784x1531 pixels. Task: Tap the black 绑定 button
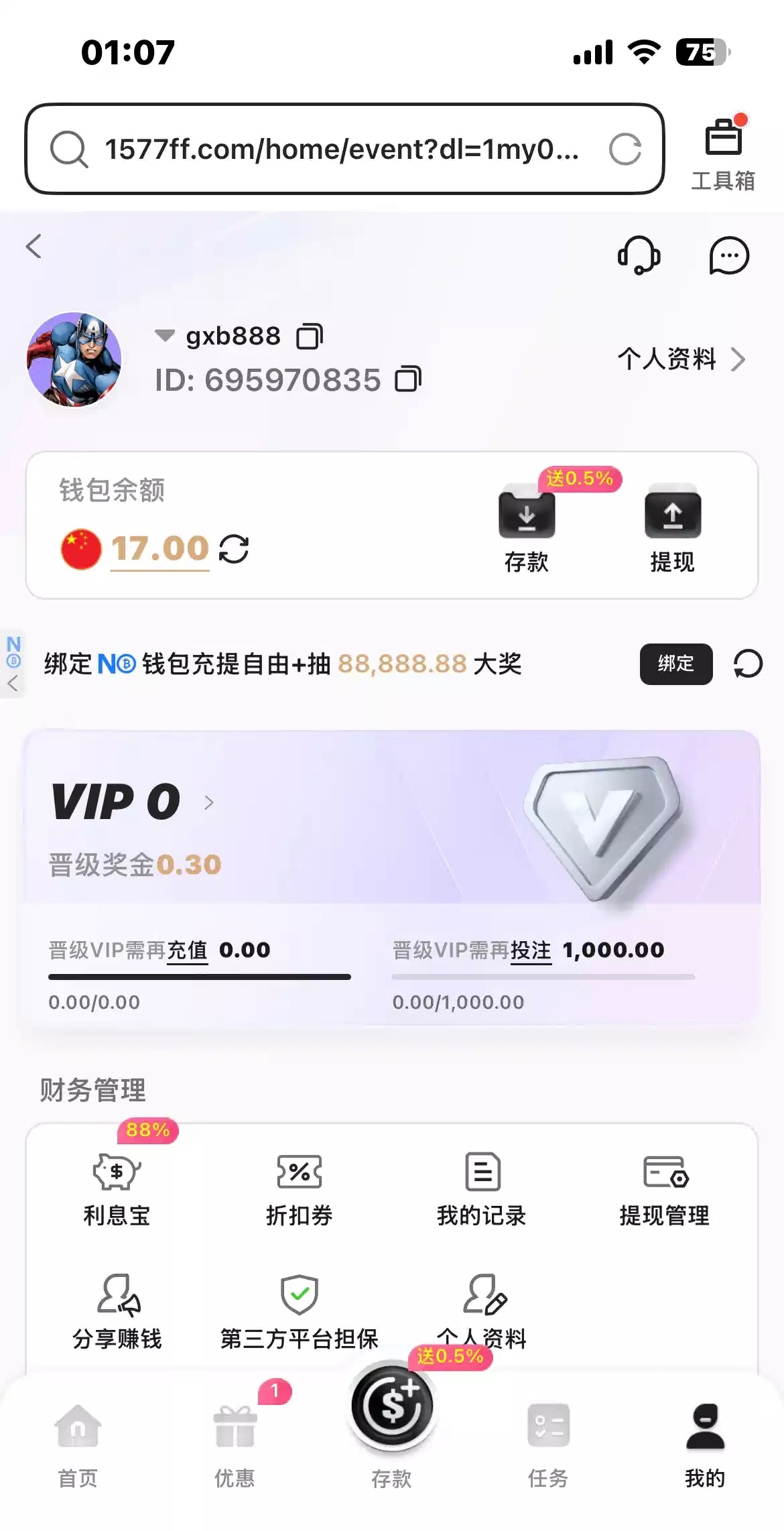(675, 664)
